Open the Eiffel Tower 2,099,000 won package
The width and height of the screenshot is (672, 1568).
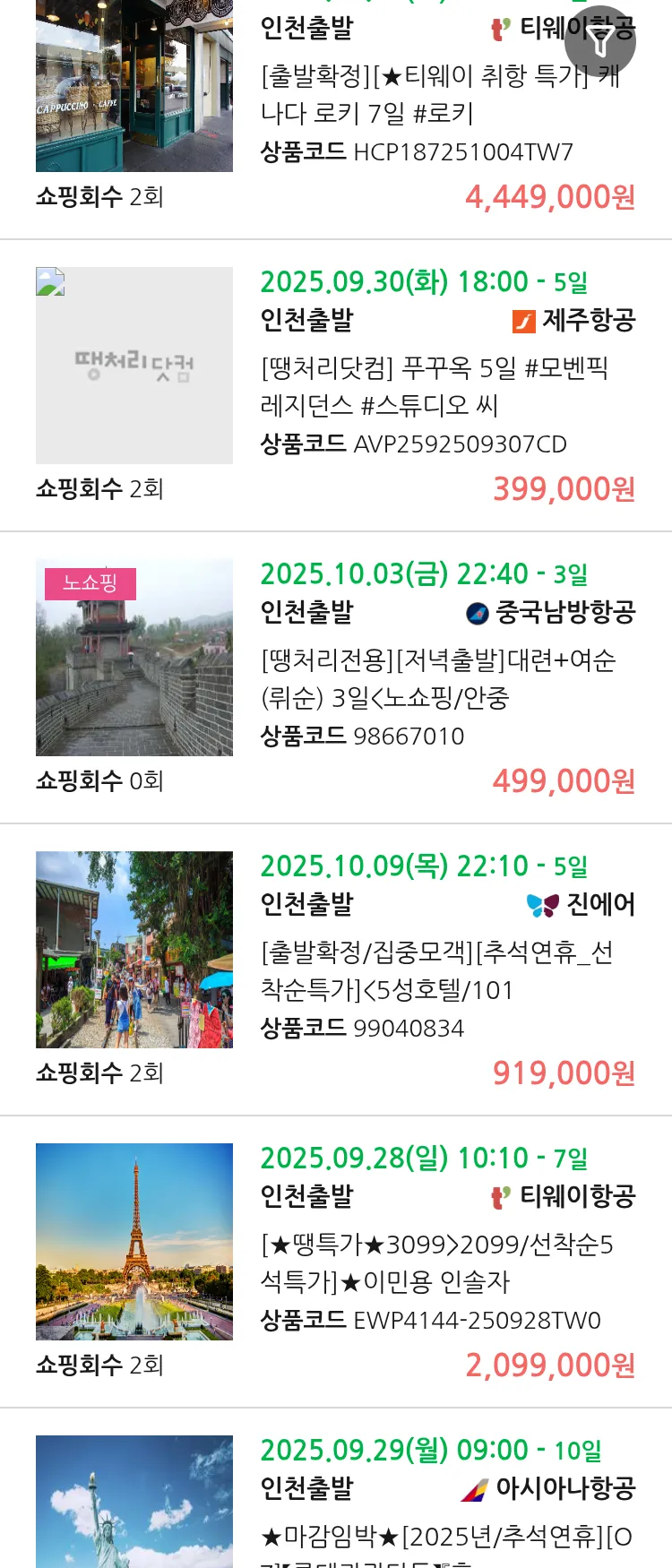(x=436, y=1262)
